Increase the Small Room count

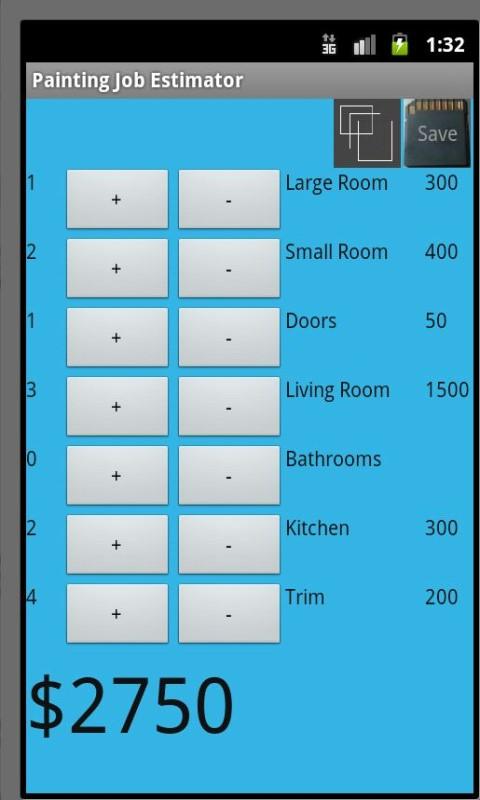click(x=117, y=268)
